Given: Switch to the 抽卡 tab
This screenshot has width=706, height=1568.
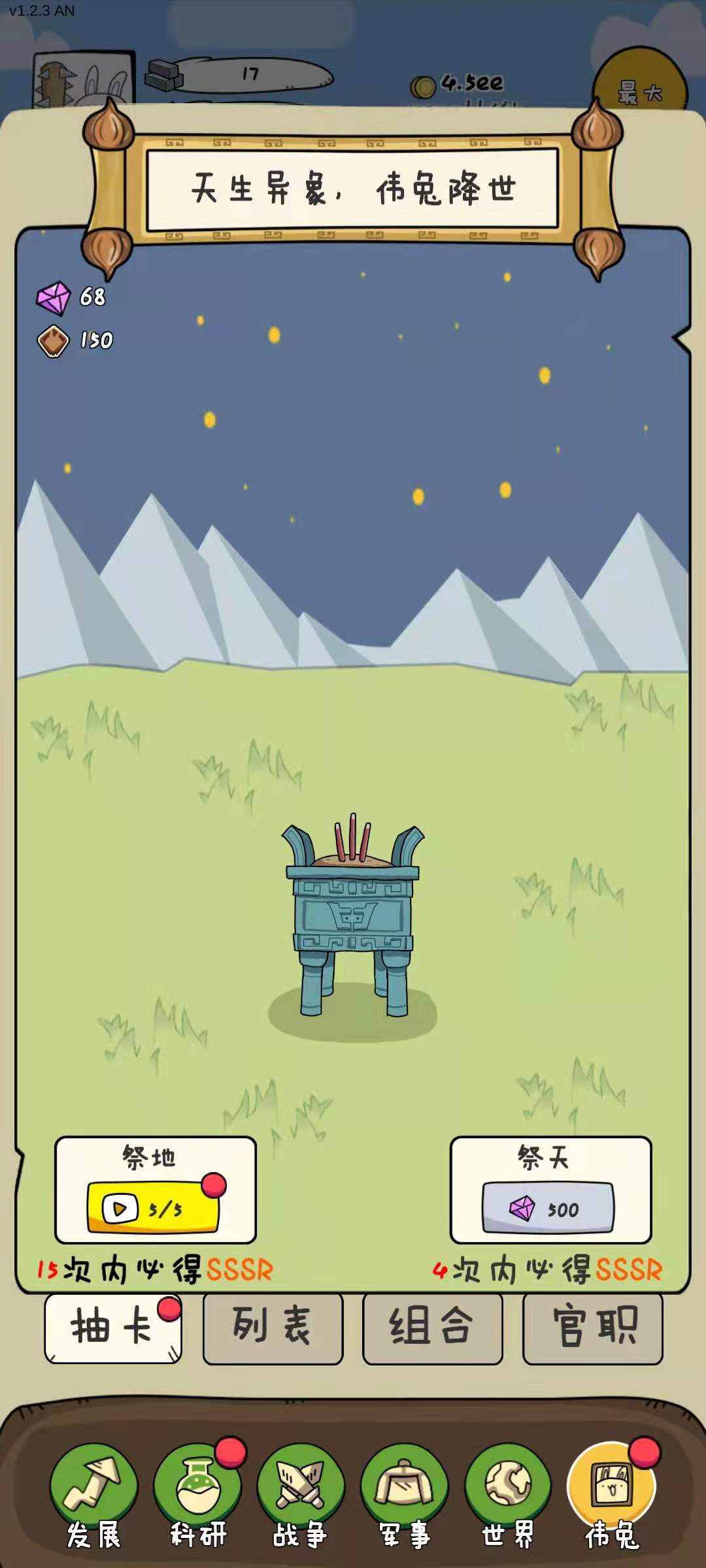Looking at the screenshot, I should click(112, 1328).
